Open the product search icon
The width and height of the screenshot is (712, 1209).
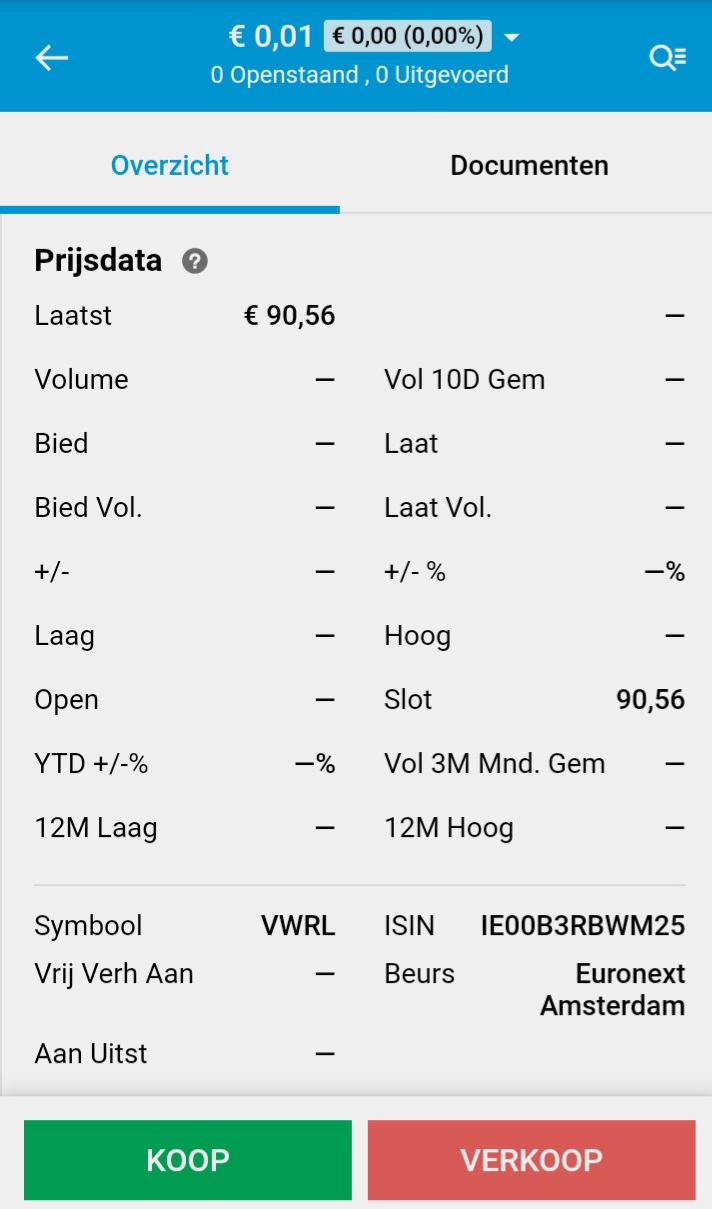coord(667,58)
